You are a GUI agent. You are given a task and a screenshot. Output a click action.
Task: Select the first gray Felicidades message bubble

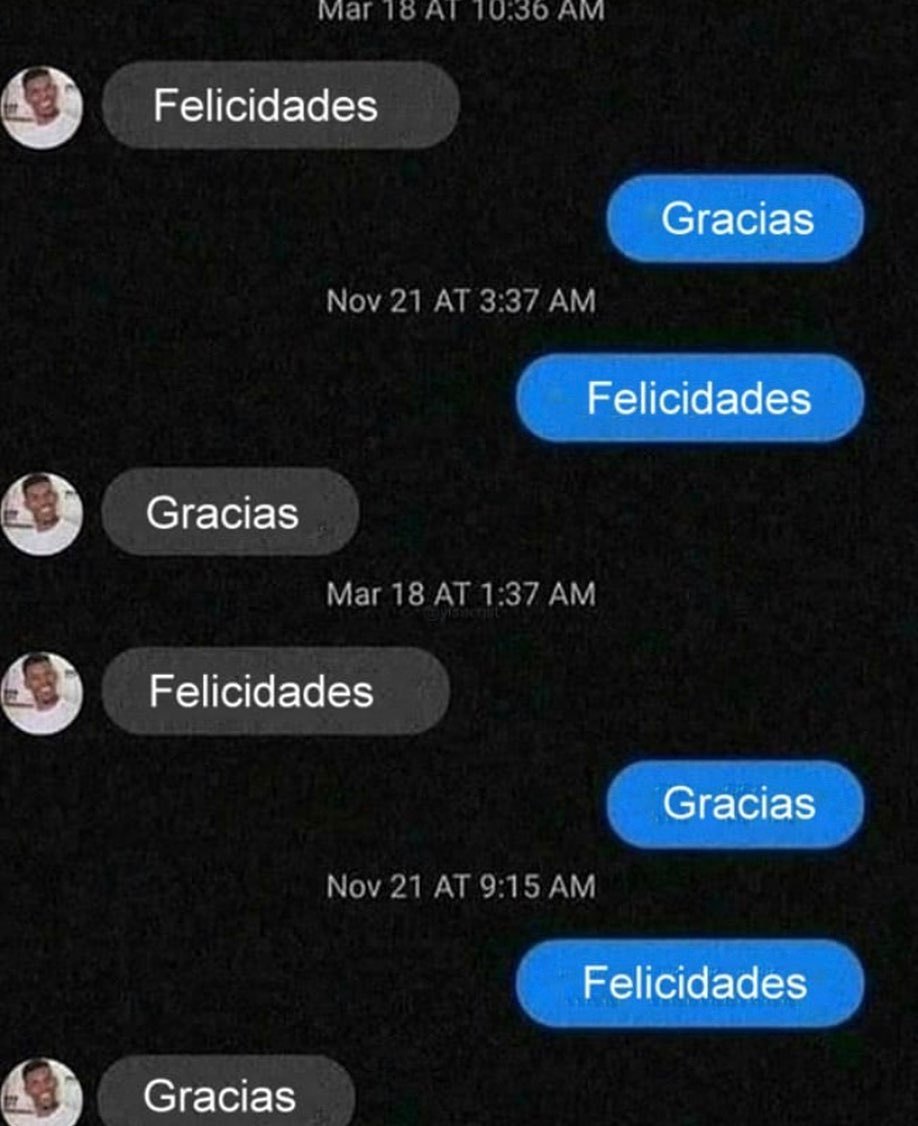coord(280,106)
